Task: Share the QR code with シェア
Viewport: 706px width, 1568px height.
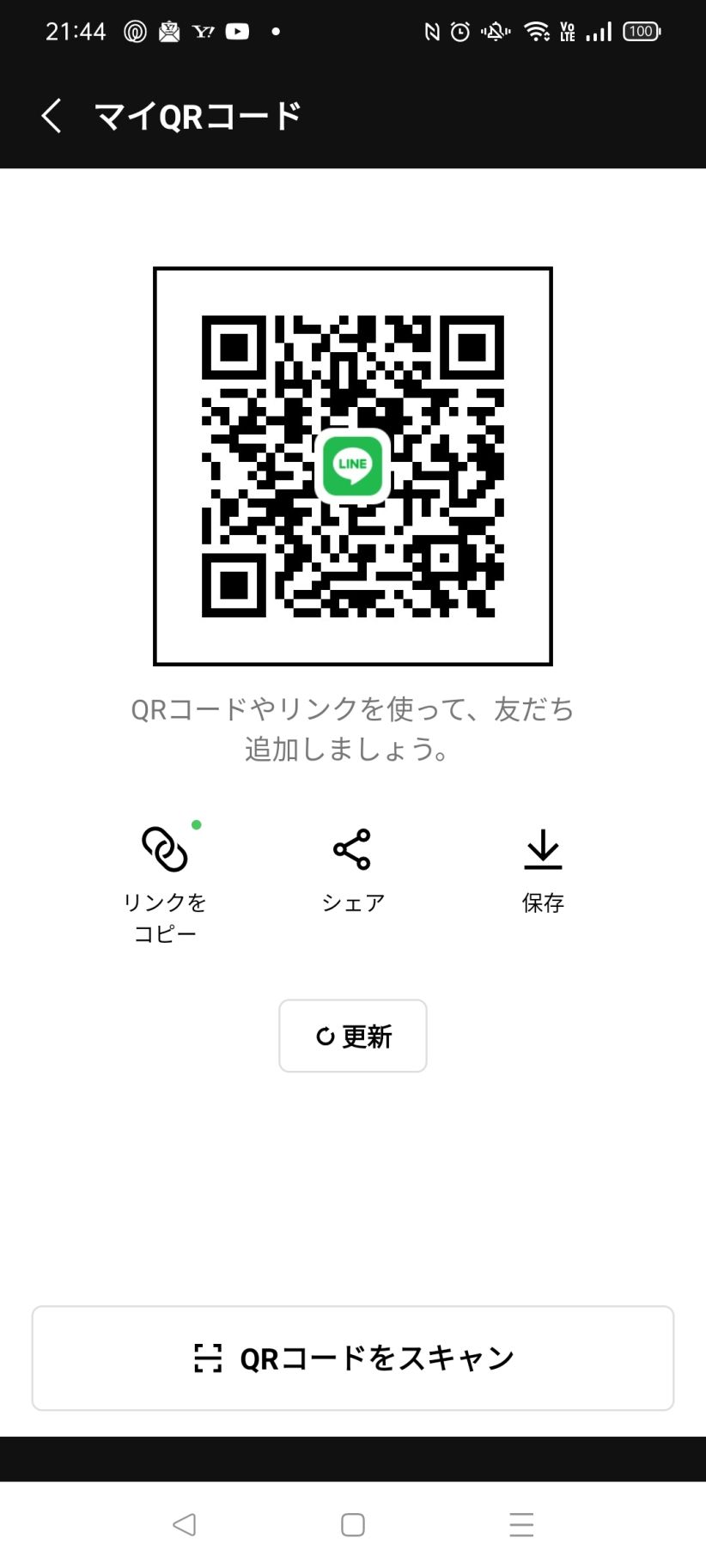Action: [x=352, y=869]
